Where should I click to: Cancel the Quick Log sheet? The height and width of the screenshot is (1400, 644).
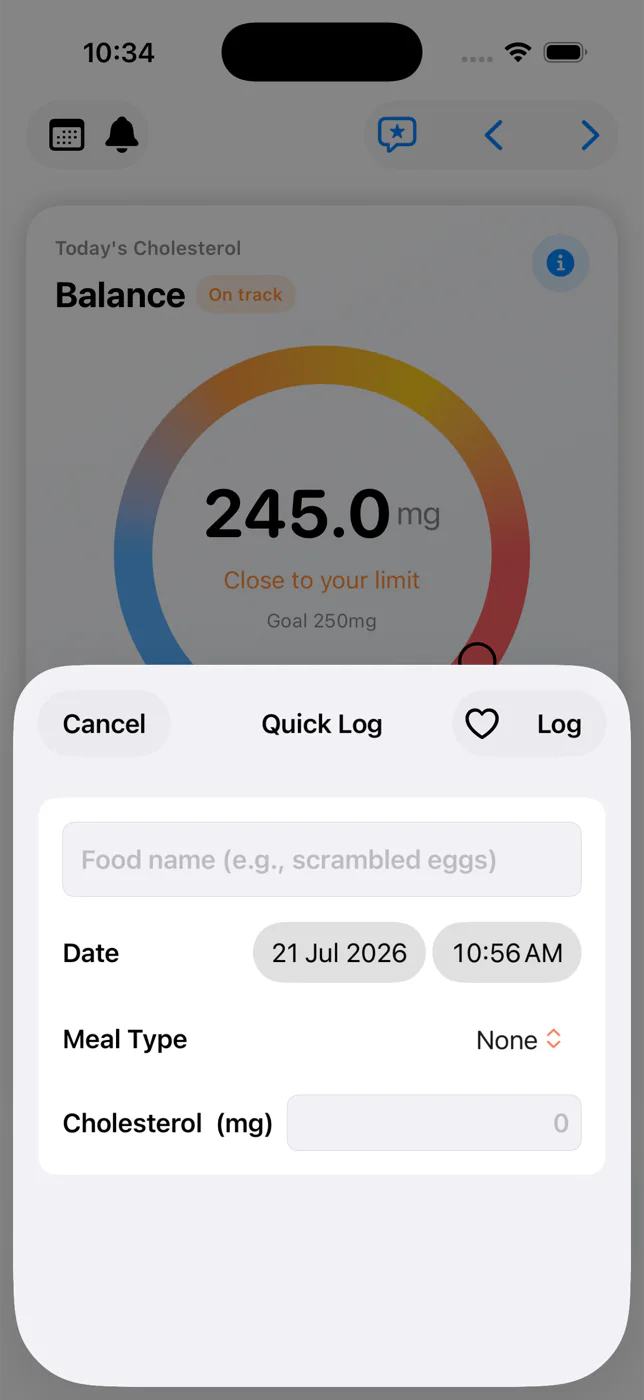(x=104, y=724)
